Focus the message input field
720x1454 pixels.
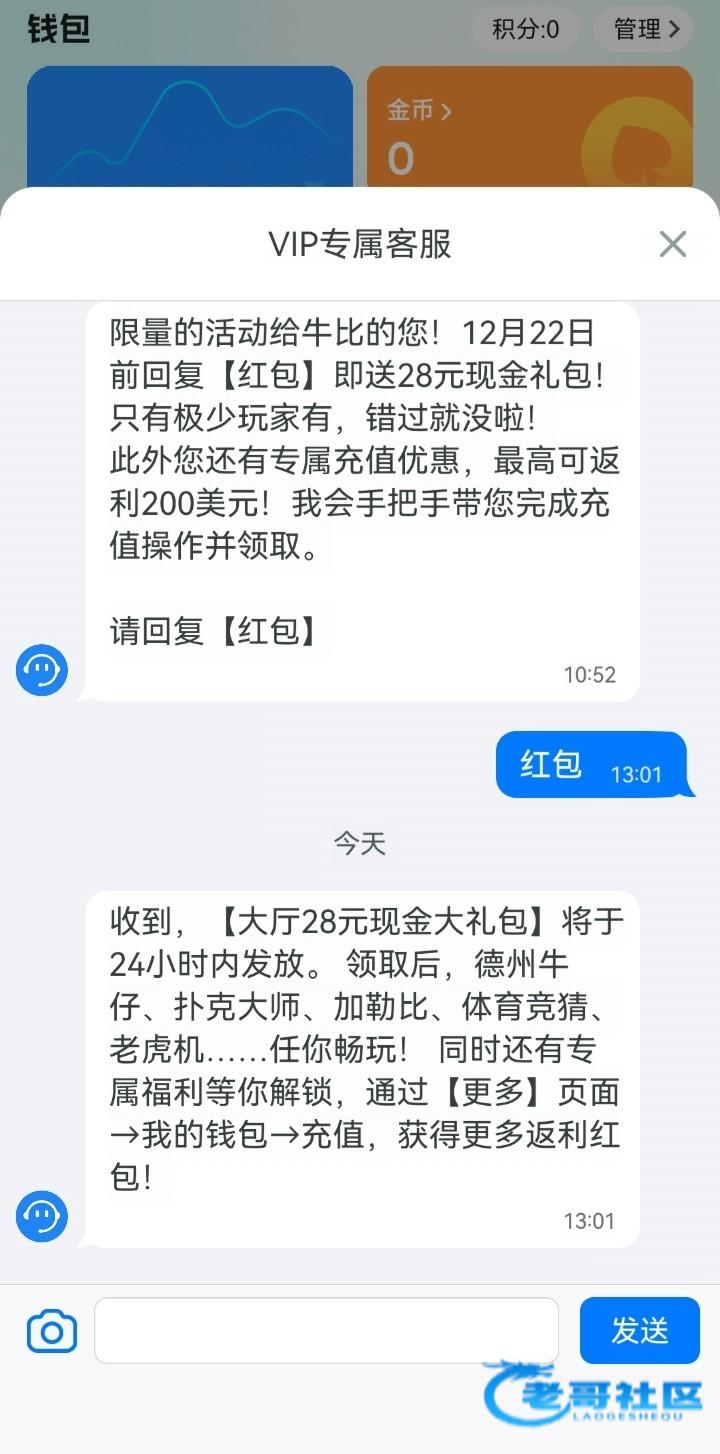[326, 1330]
